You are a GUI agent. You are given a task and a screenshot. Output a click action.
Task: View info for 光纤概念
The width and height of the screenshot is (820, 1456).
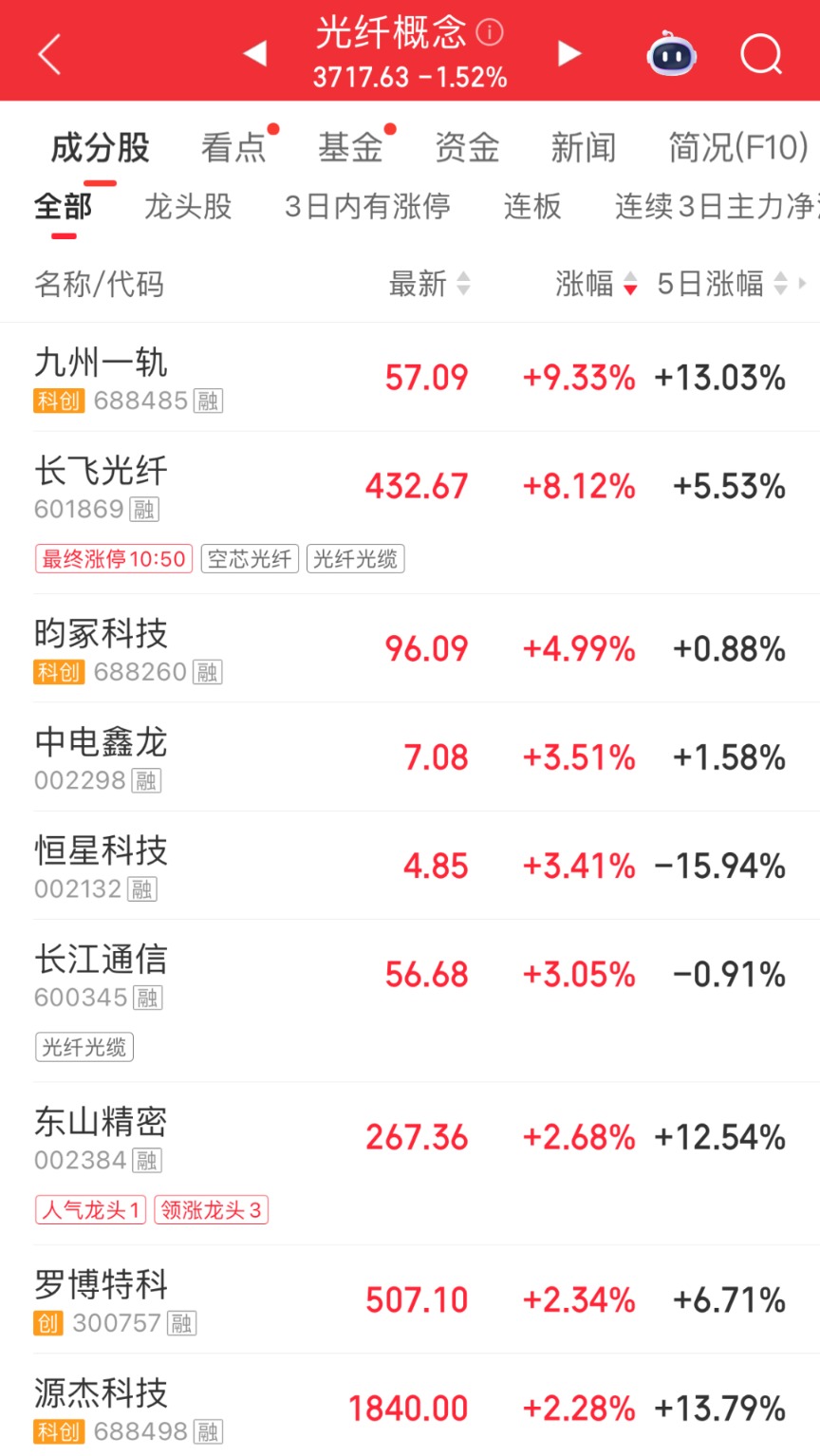489,33
